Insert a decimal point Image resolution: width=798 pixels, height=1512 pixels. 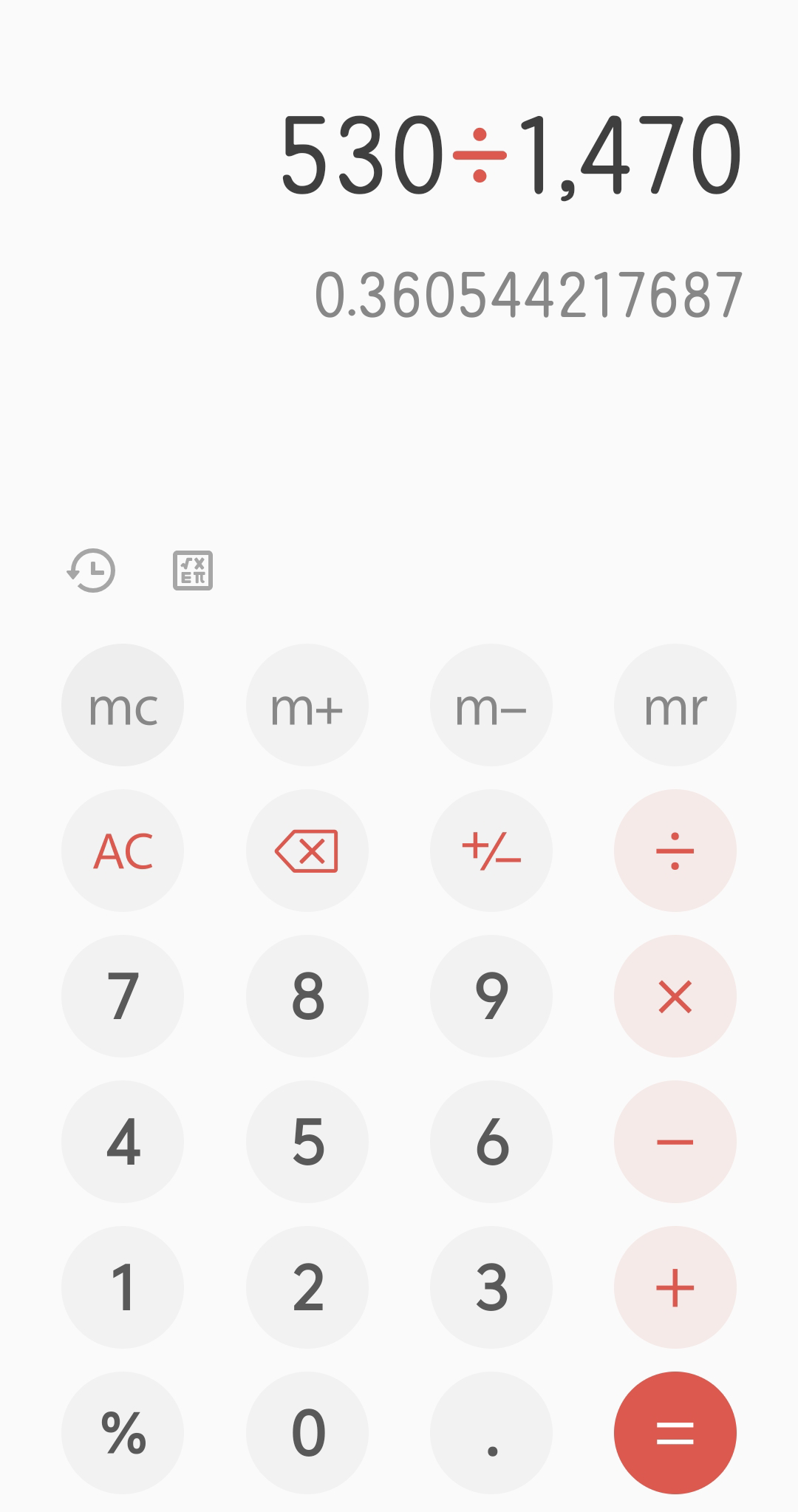pos(491,1433)
